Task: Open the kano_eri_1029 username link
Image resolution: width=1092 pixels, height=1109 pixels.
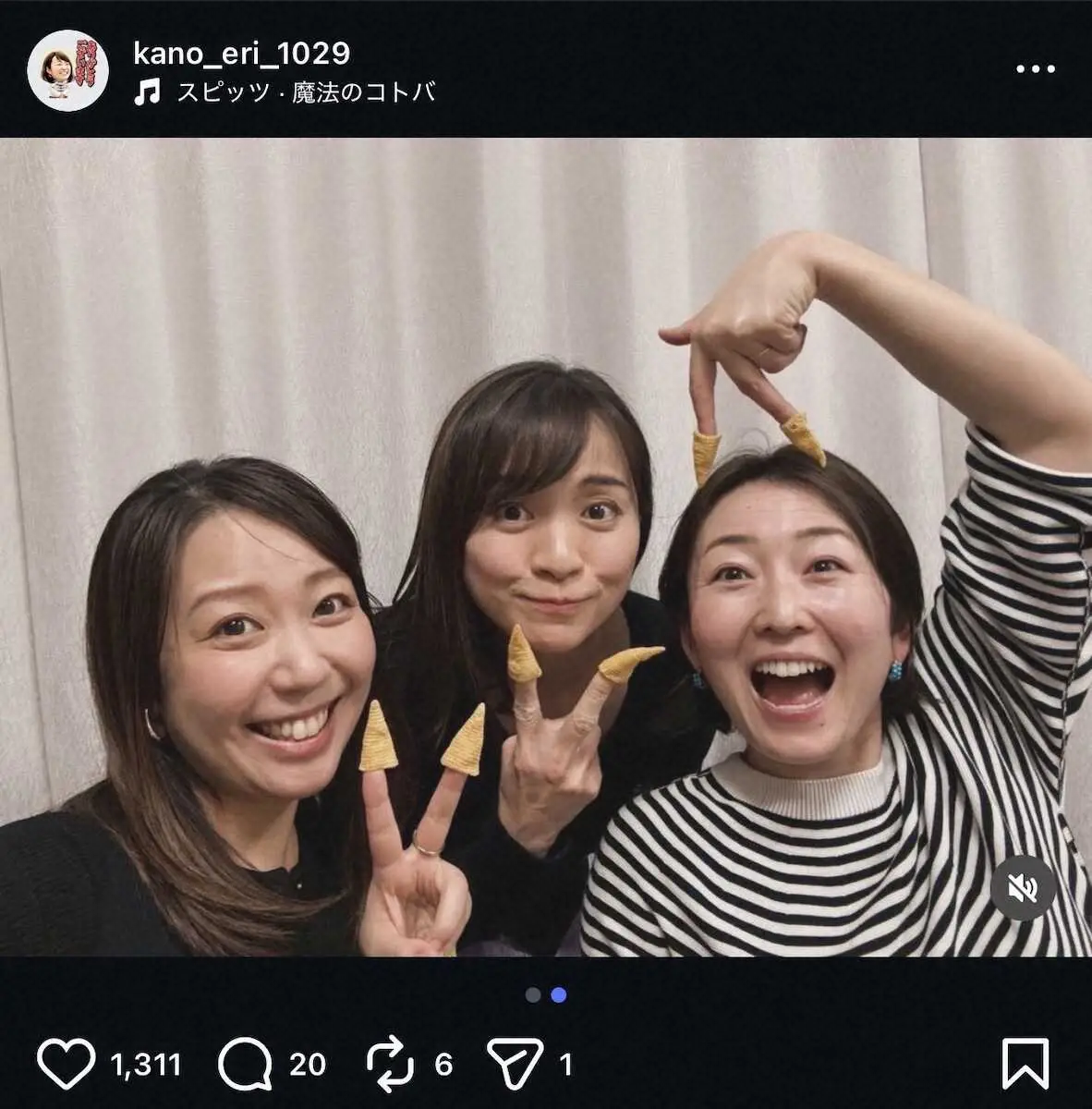Action: 241,54
